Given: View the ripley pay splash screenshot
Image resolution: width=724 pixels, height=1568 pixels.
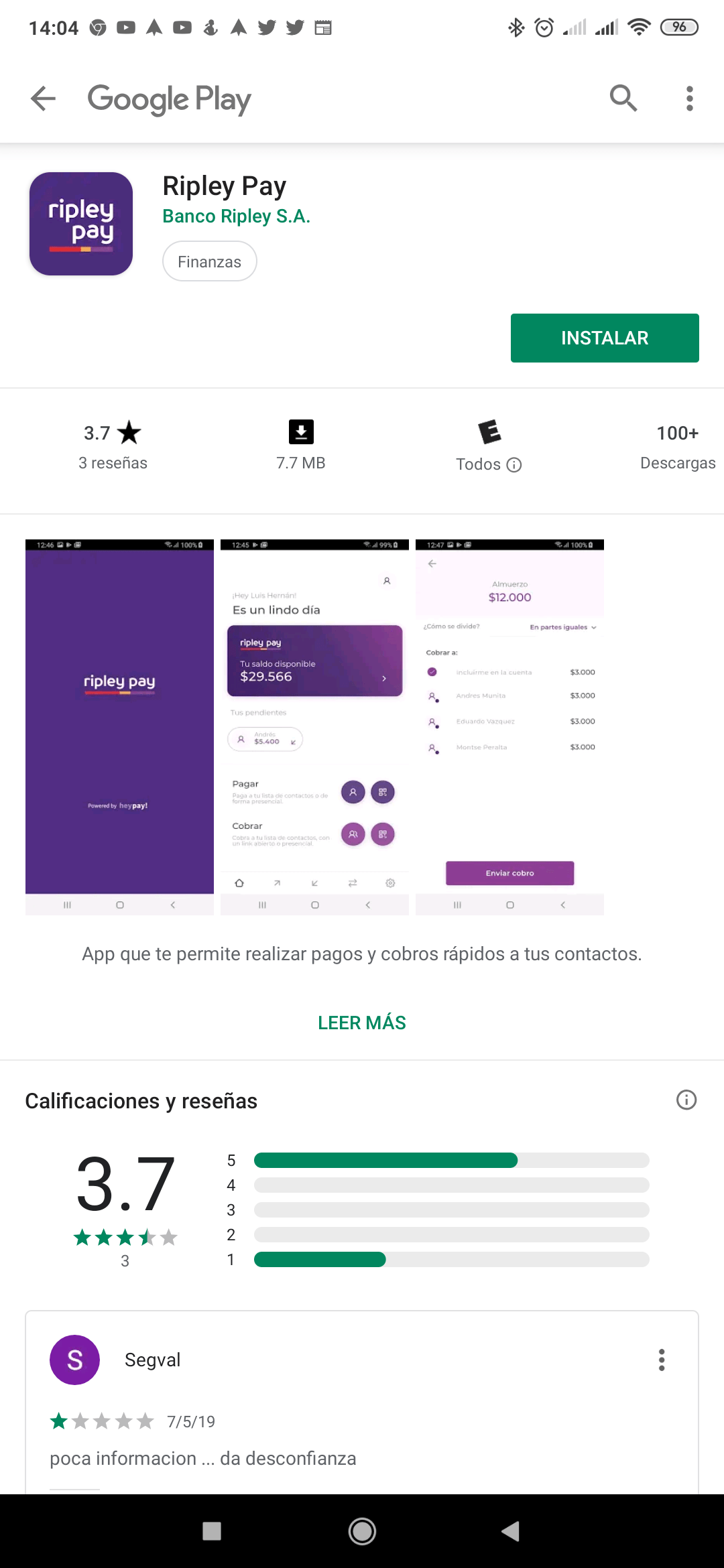Looking at the screenshot, I should (x=119, y=726).
